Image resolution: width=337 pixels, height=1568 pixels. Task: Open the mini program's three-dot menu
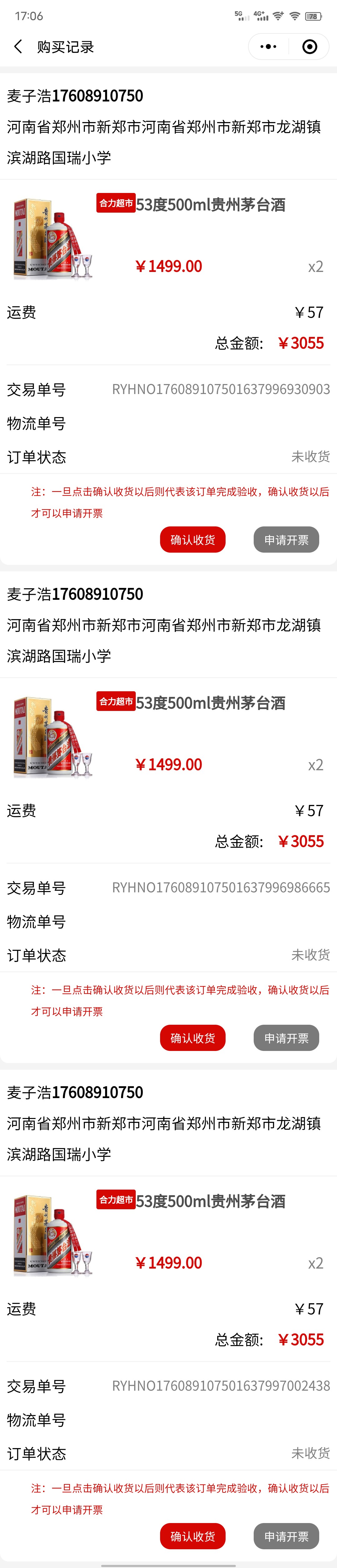pos(268,47)
